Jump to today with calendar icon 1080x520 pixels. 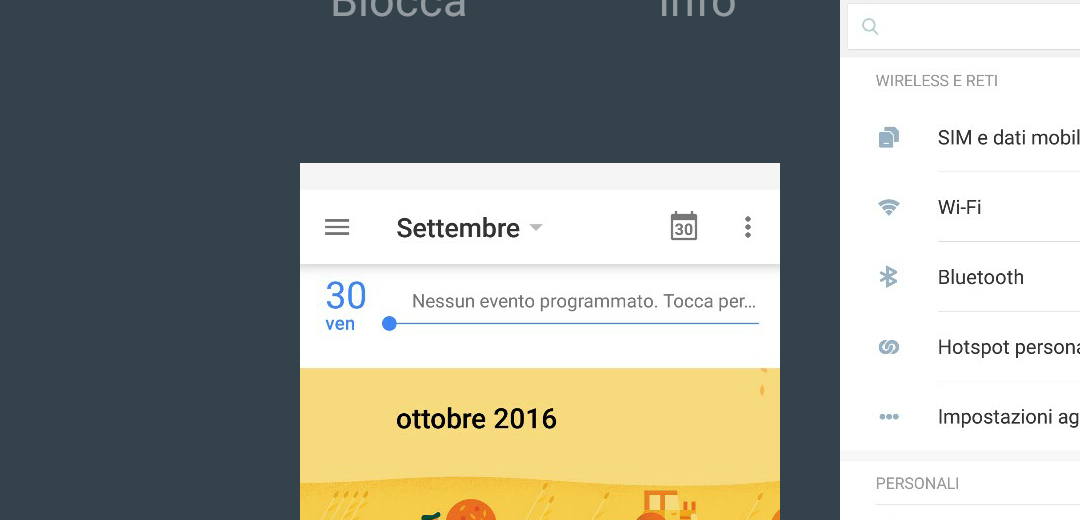[684, 227]
